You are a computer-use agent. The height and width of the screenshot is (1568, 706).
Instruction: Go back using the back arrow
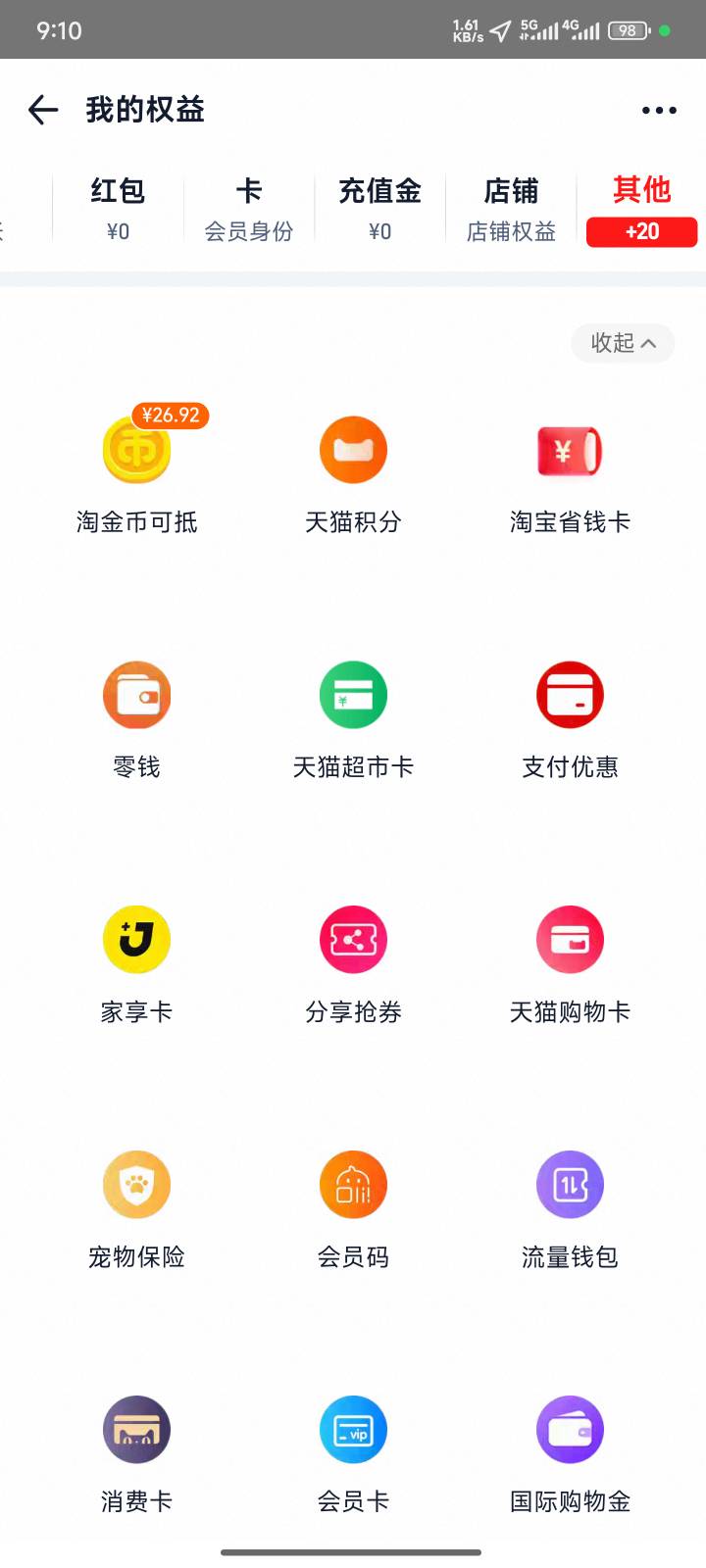(43, 110)
